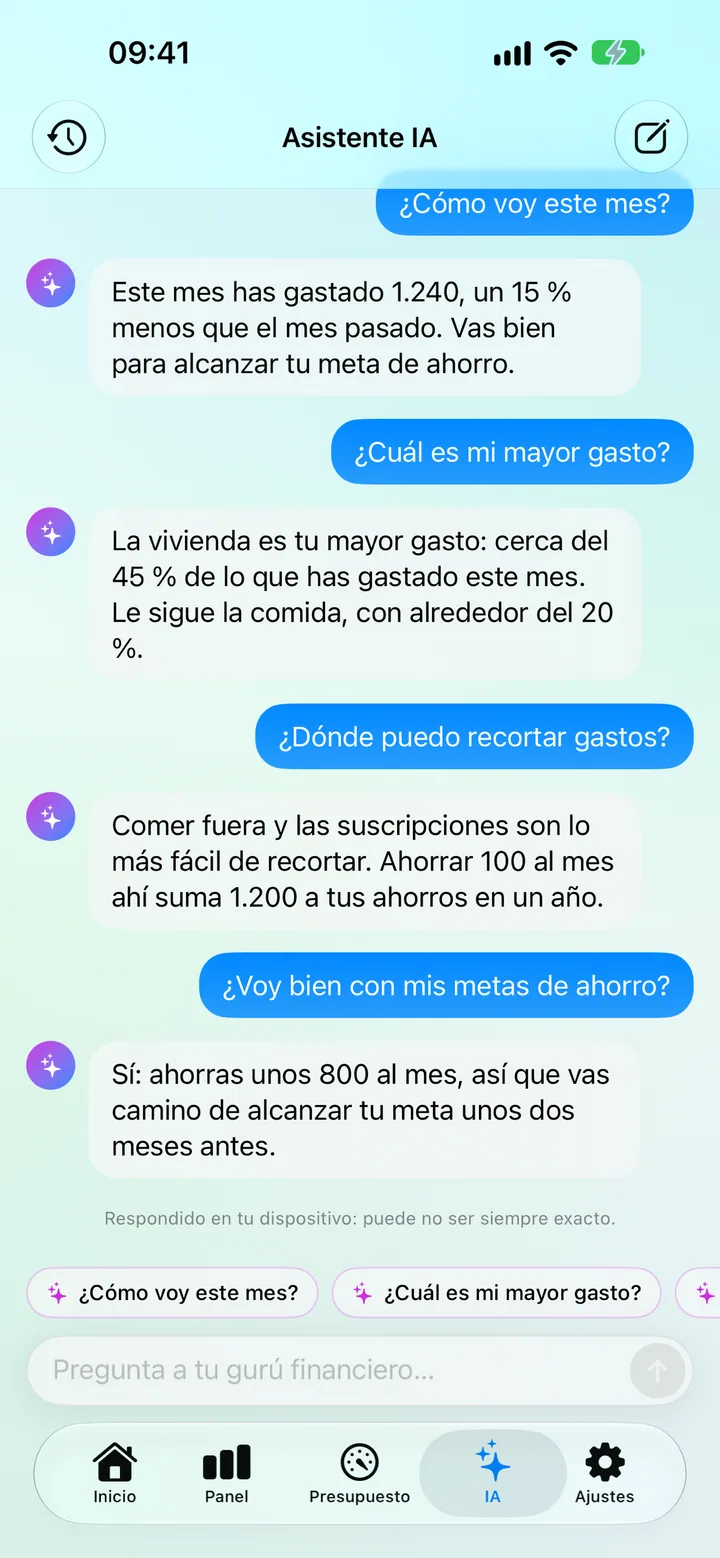Open the Ajustes tab
720x1558 pixels.
click(605, 1474)
